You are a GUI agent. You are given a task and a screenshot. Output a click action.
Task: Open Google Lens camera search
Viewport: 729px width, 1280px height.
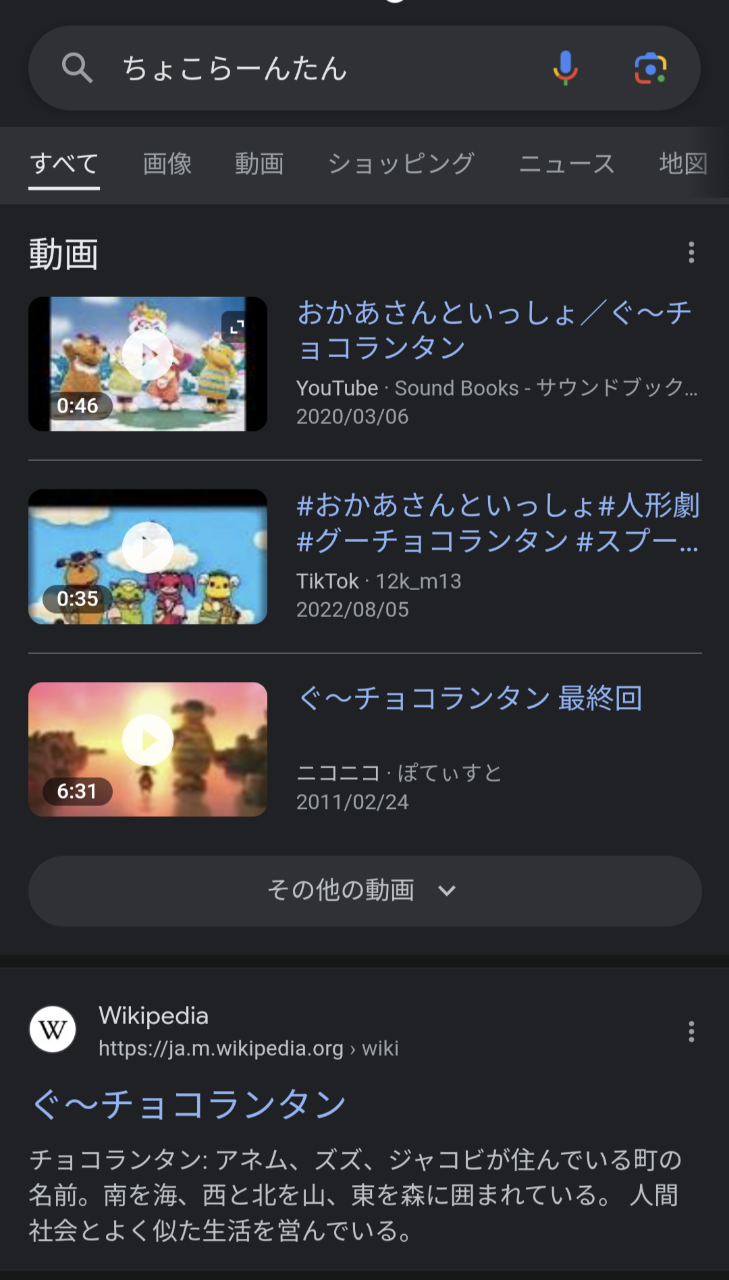(x=650, y=68)
